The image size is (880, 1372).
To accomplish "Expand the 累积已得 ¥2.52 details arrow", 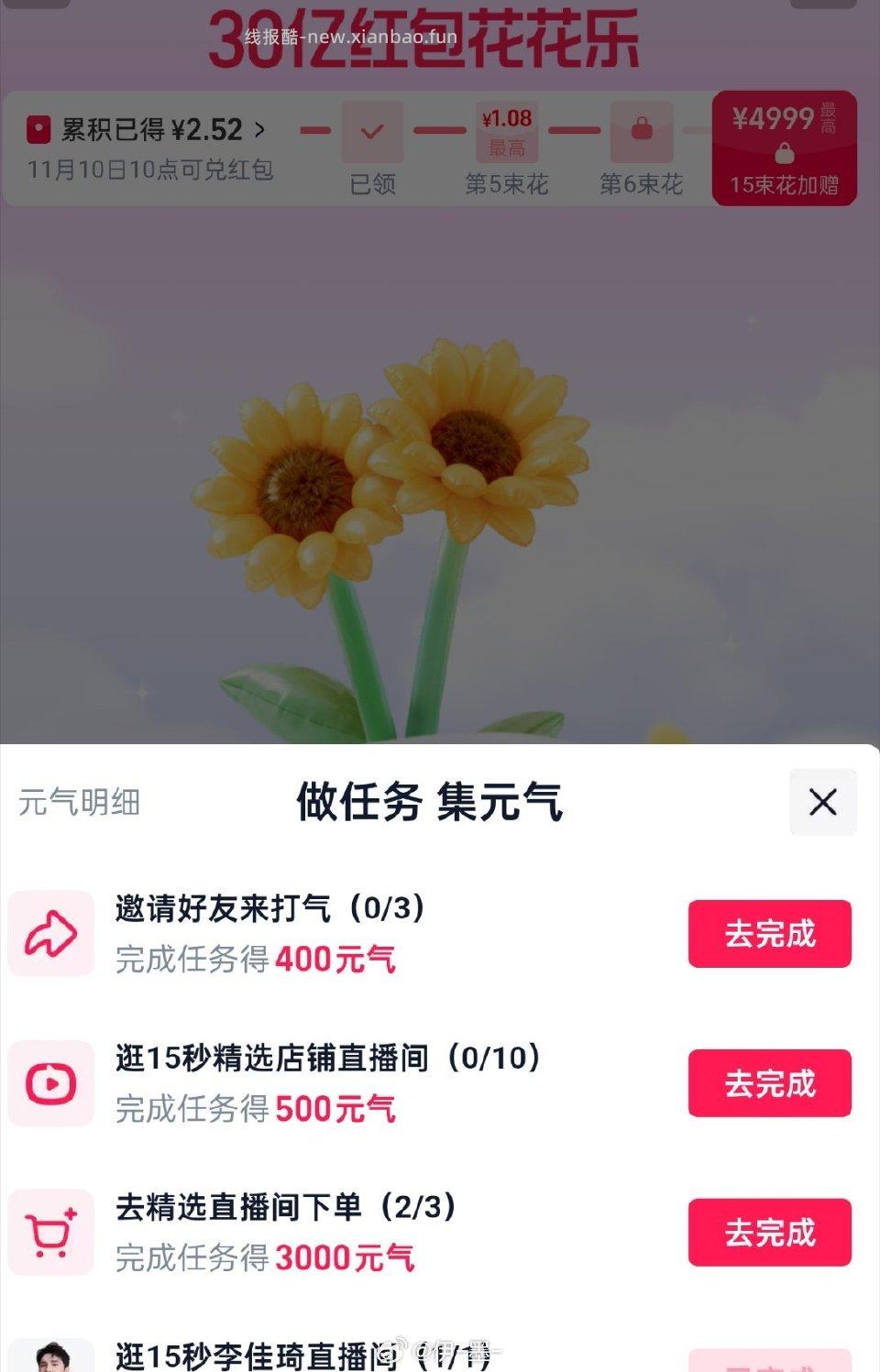I will click(x=258, y=130).
